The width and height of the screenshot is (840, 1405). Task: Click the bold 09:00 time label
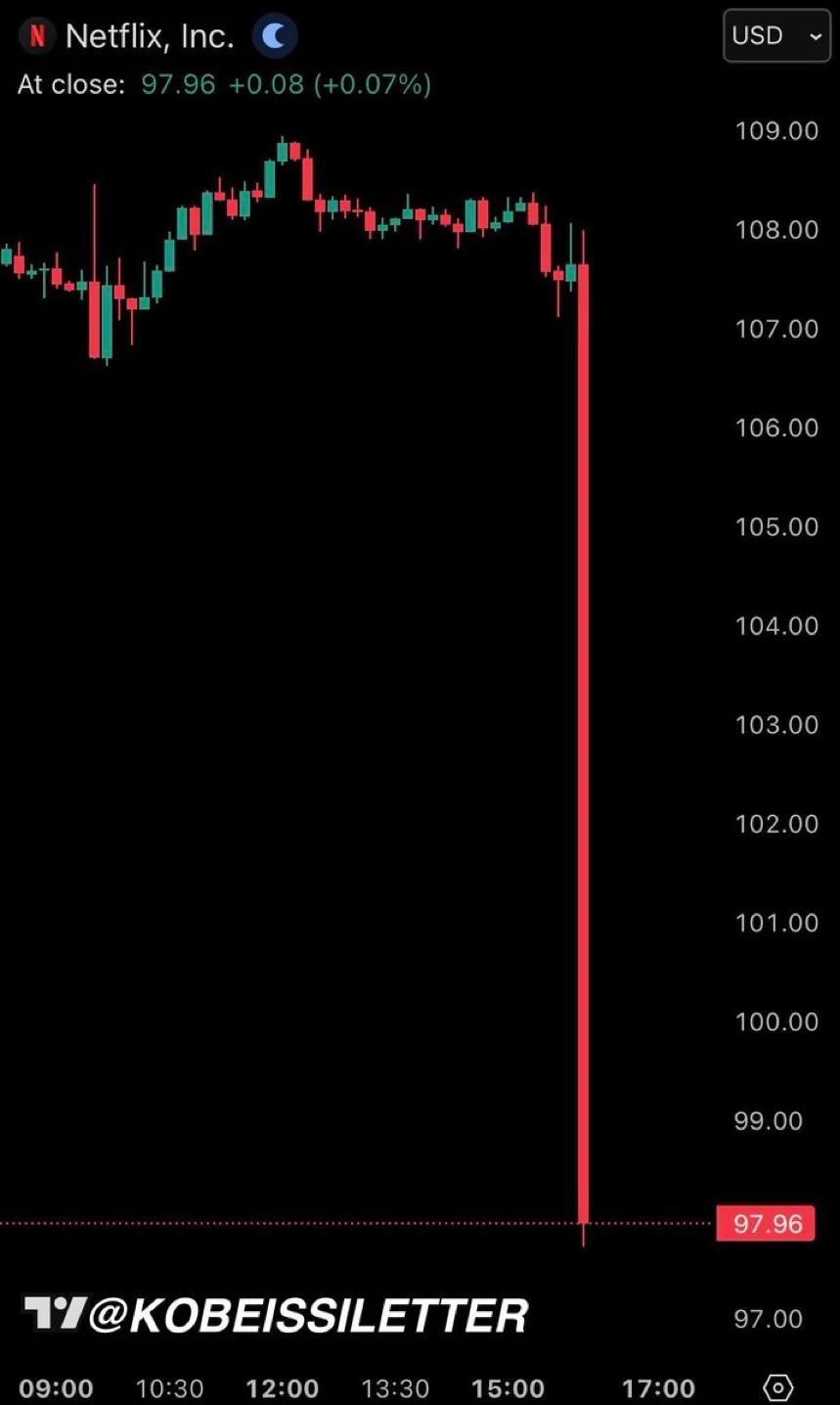pos(57,1387)
